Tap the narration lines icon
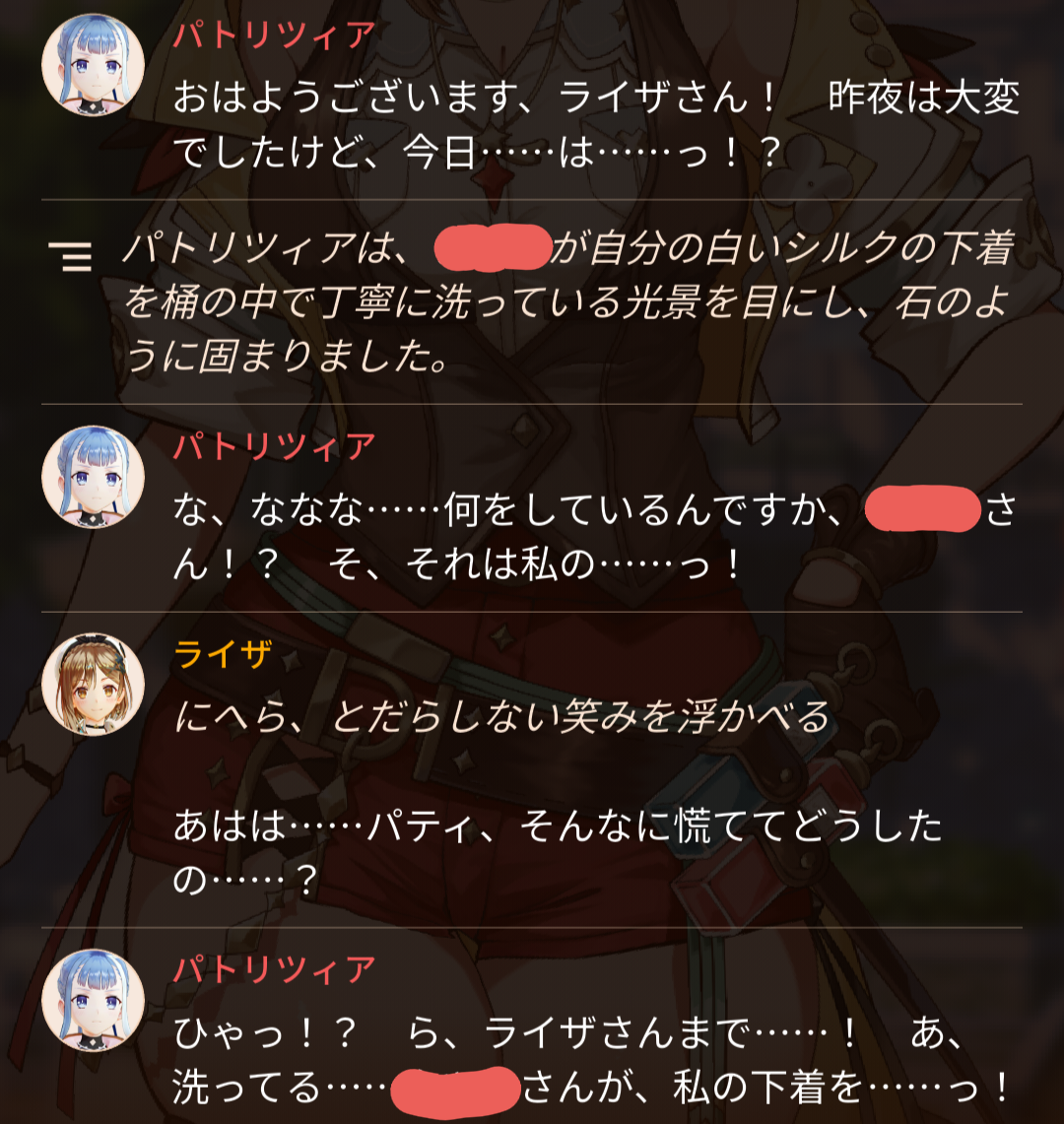1064x1124 pixels. coord(70,257)
